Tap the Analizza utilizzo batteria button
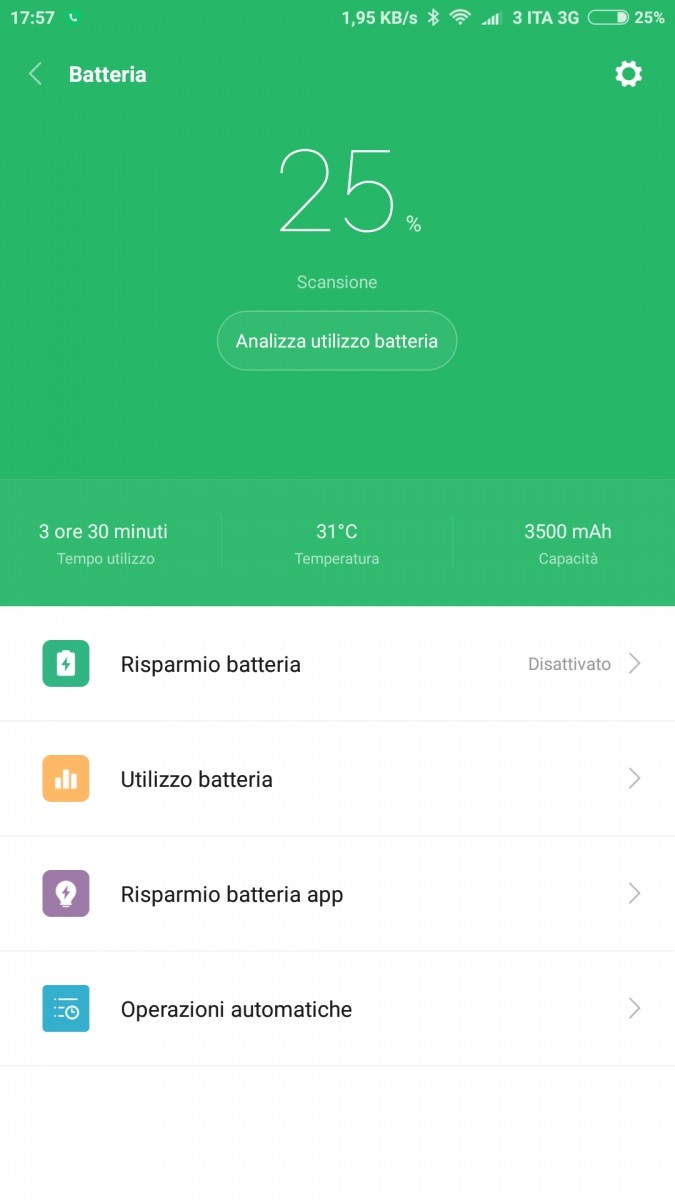675x1200 pixels. tap(337, 341)
